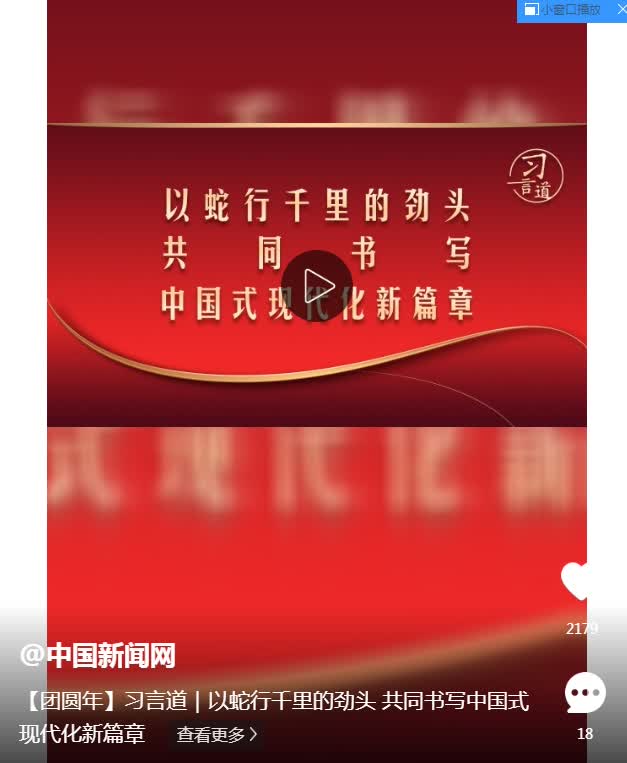Tap 查看更多 to expand description

pos(217,735)
